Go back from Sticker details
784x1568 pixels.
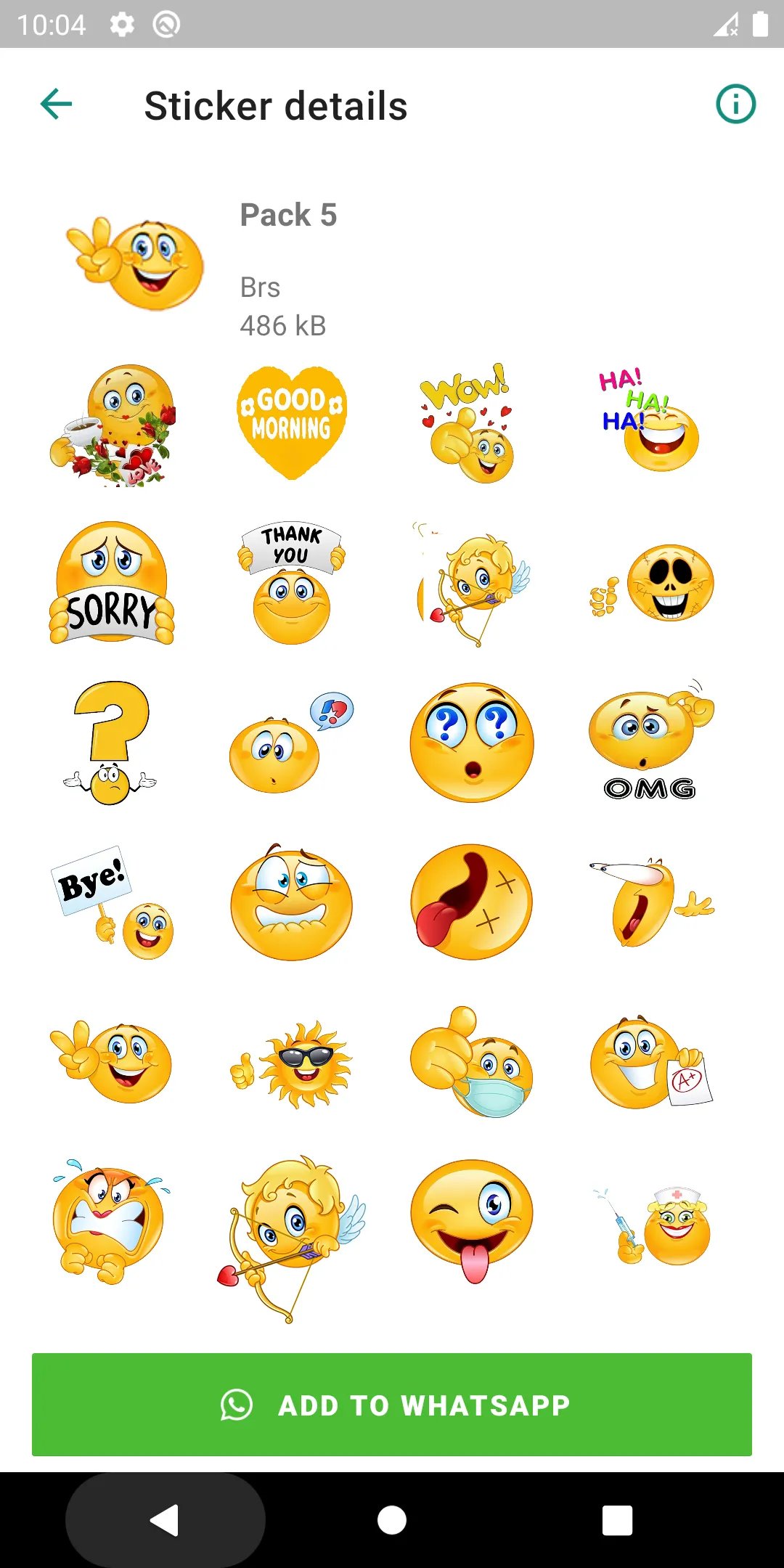56,105
